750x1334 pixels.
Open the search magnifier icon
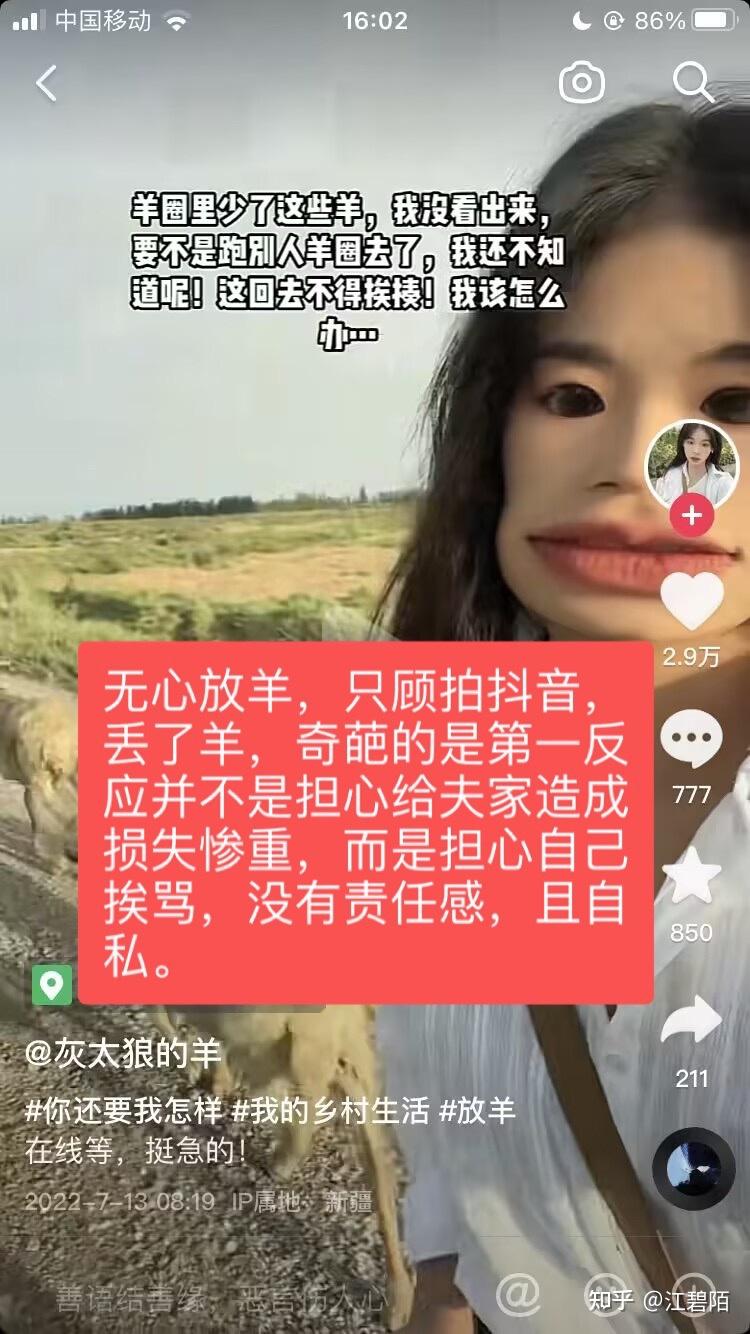coord(692,83)
